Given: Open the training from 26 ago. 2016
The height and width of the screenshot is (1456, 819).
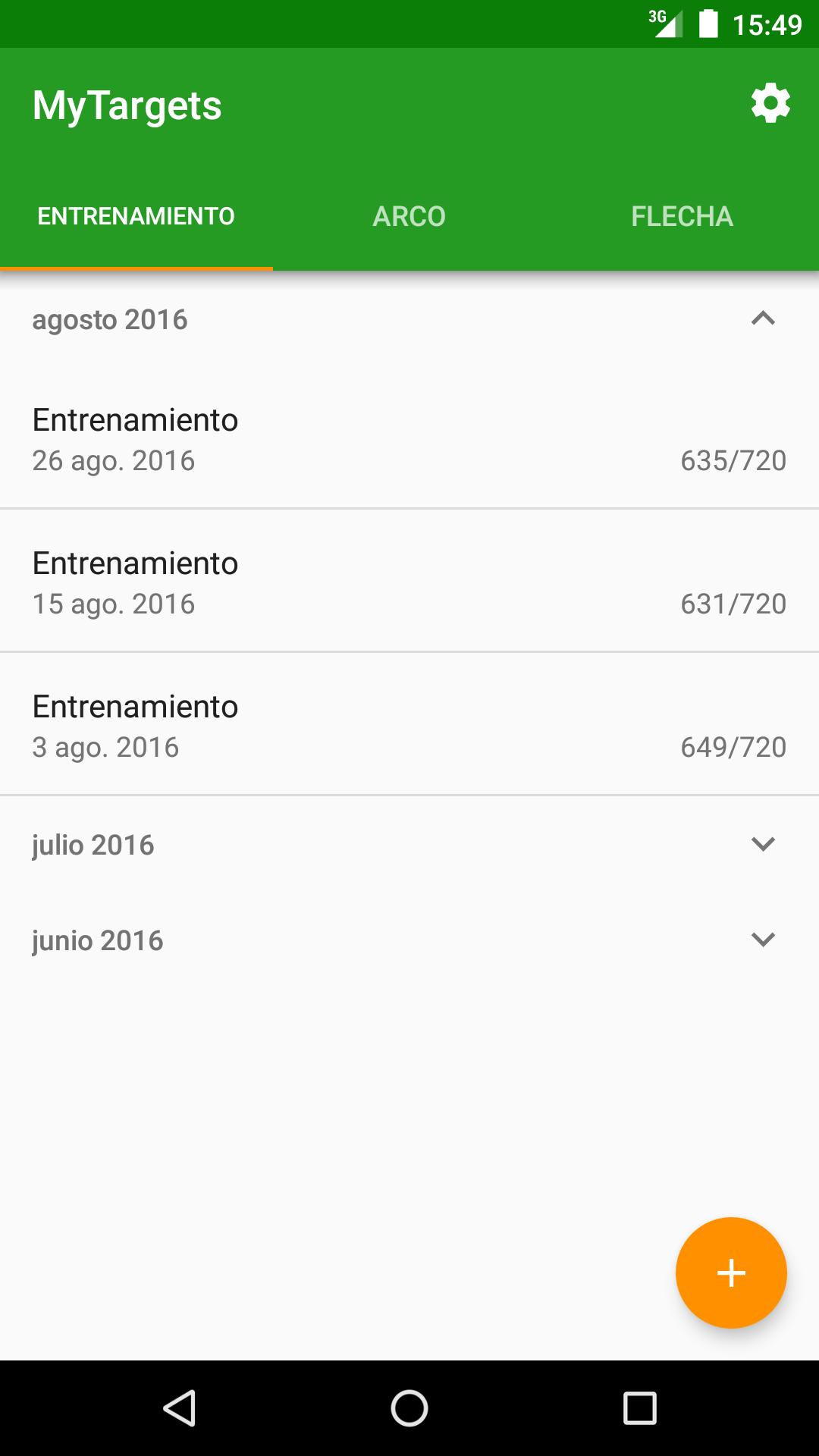Looking at the screenshot, I should [409, 438].
